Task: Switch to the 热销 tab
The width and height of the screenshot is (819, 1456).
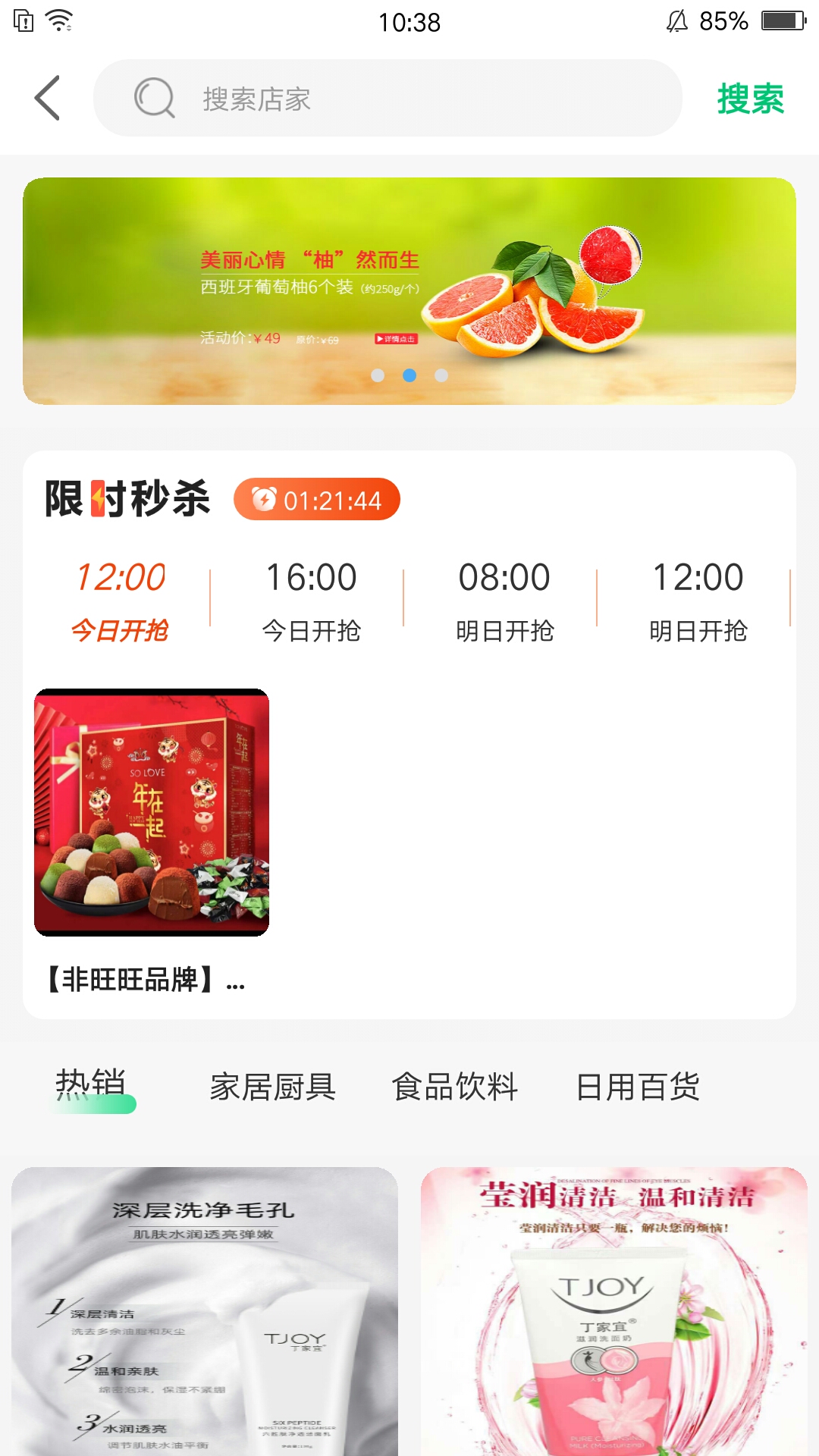Action: point(91,1086)
